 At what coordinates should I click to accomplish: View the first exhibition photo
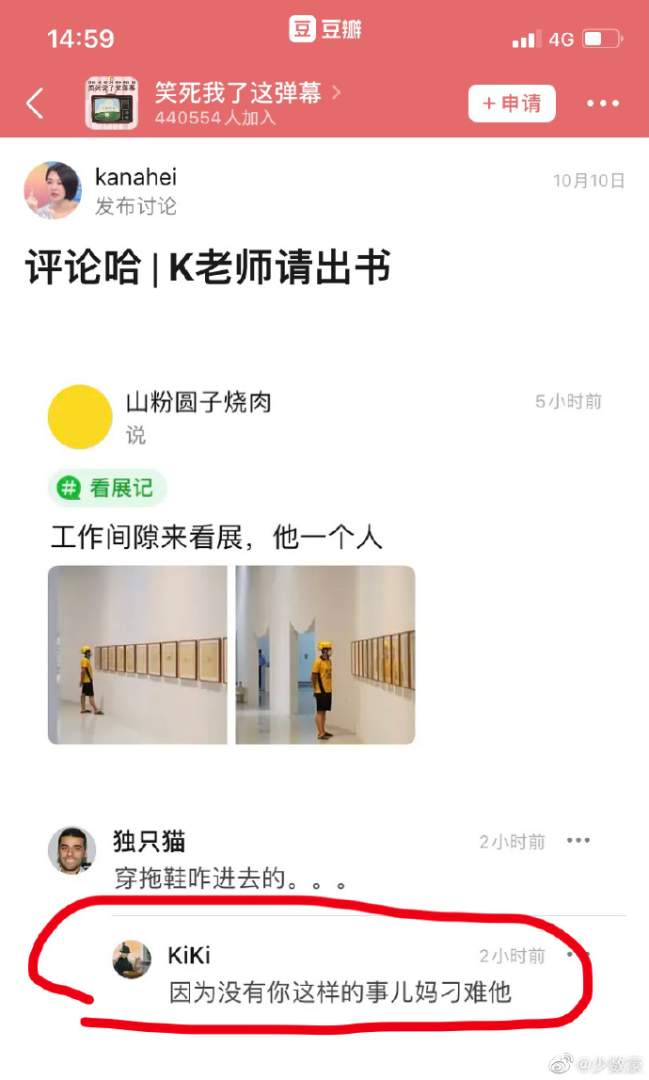coord(137,655)
